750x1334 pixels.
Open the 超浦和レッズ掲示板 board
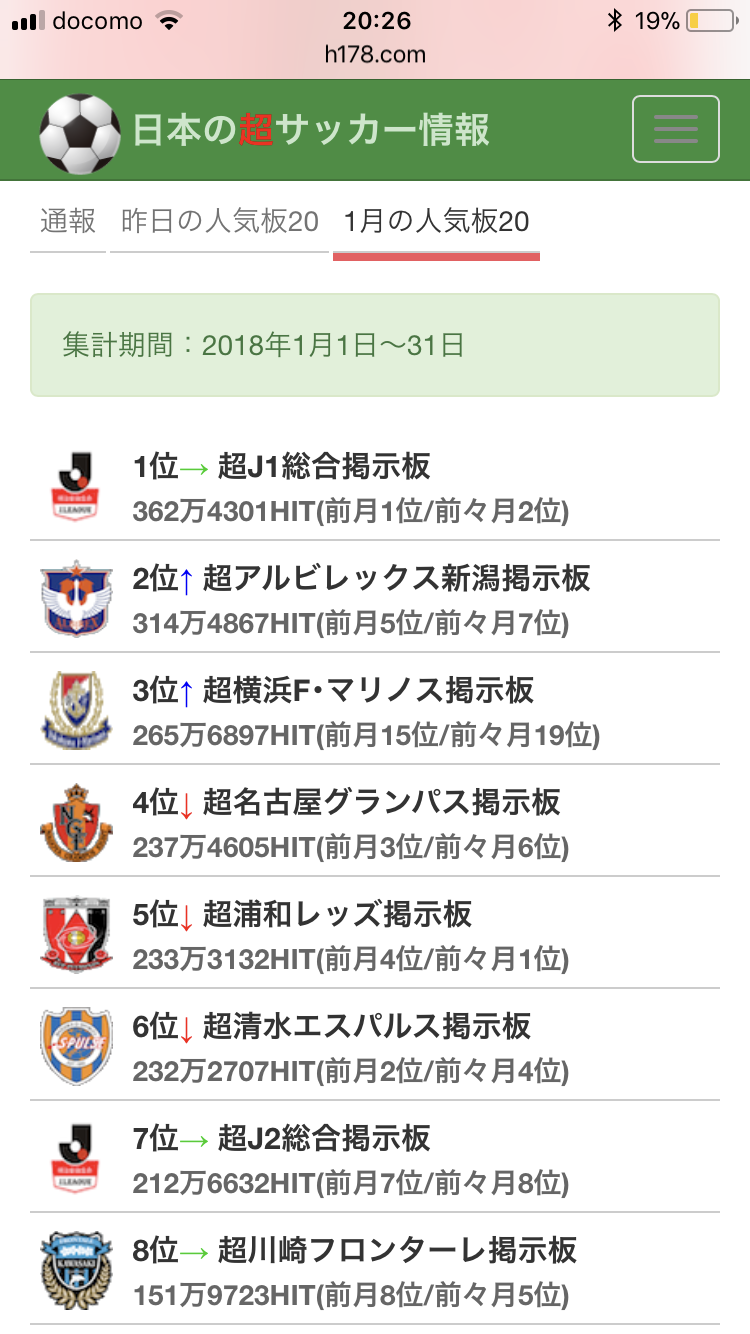(x=375, y=933)
